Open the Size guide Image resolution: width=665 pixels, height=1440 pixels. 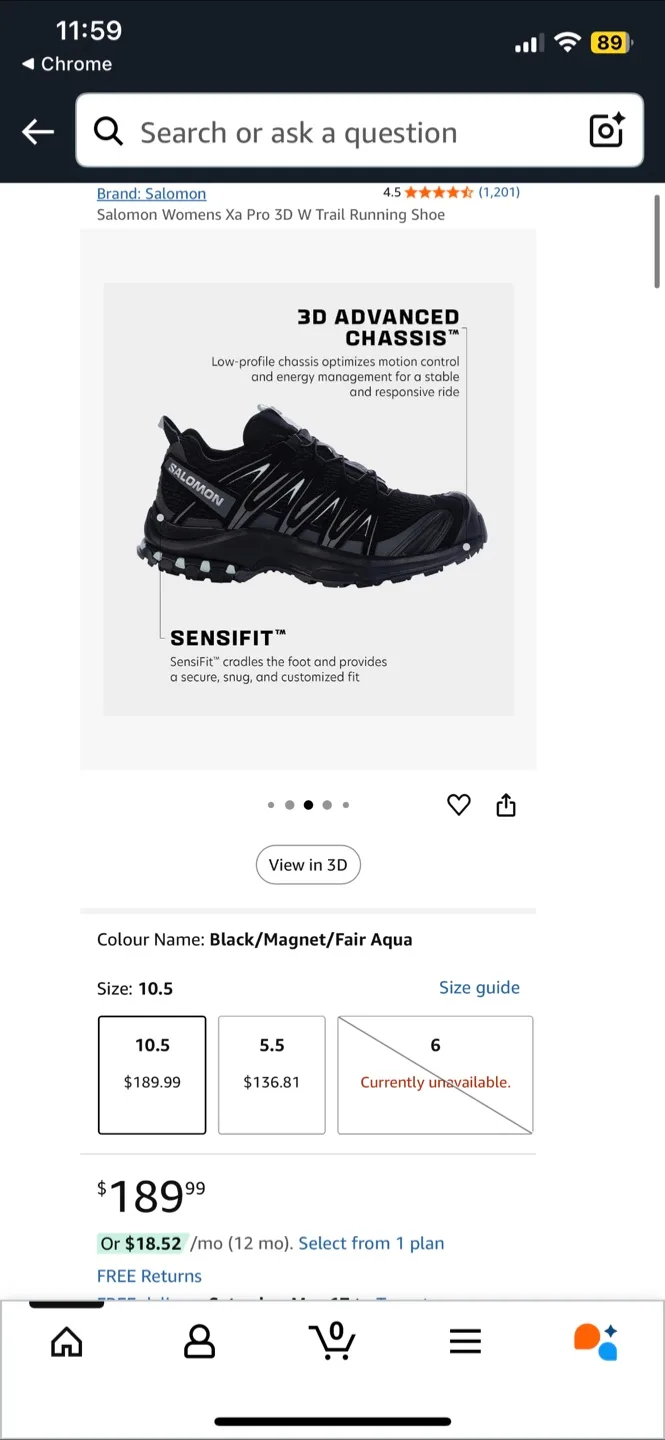[x=479, y=988]
